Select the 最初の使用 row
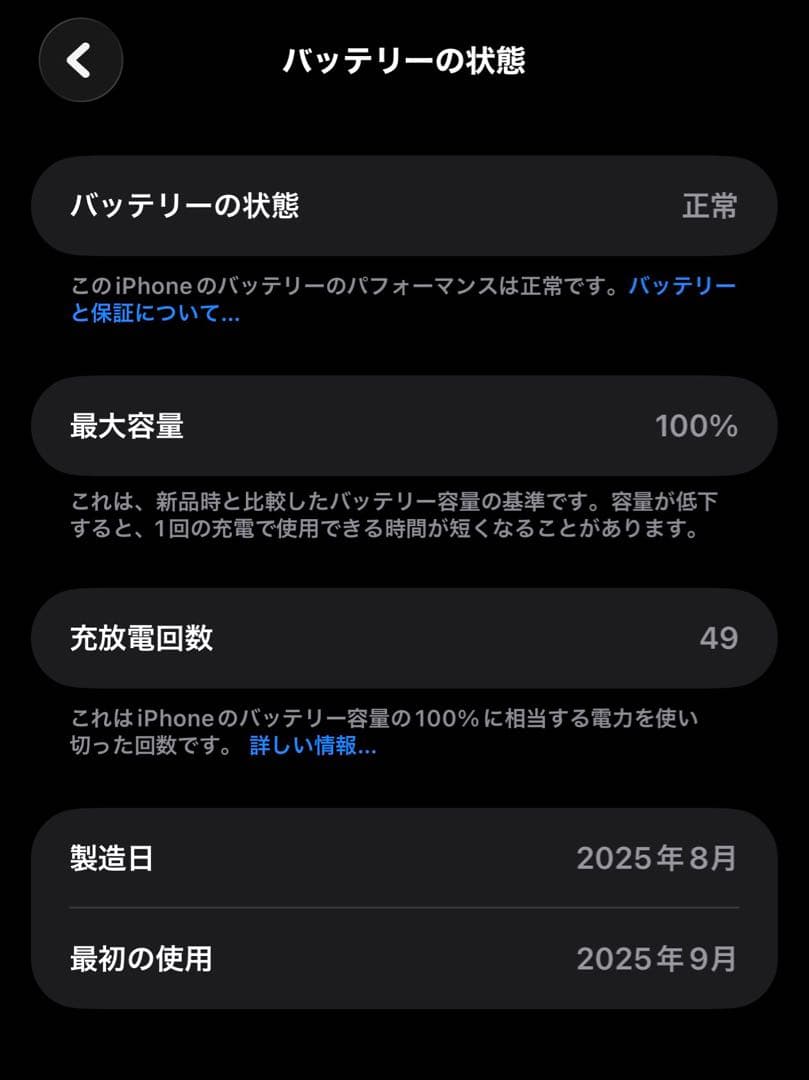Screen dimensions: 809x1080 [x=404, y=958]
